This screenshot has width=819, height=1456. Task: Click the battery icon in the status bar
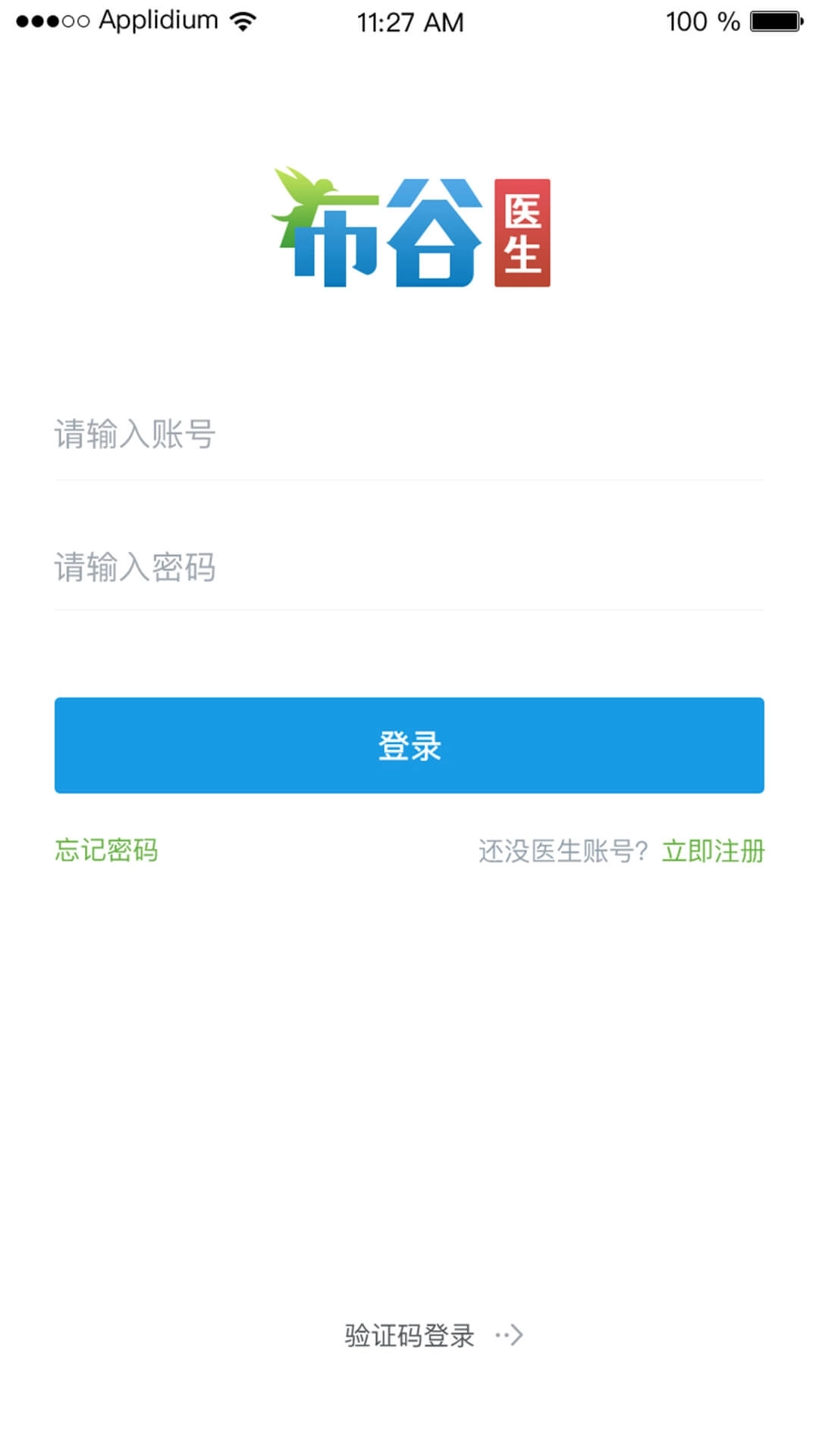pos(773,20)
